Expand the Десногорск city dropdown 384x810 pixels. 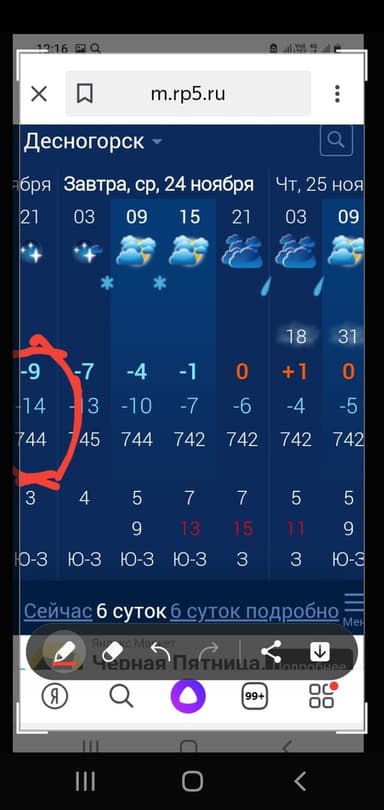157,141
